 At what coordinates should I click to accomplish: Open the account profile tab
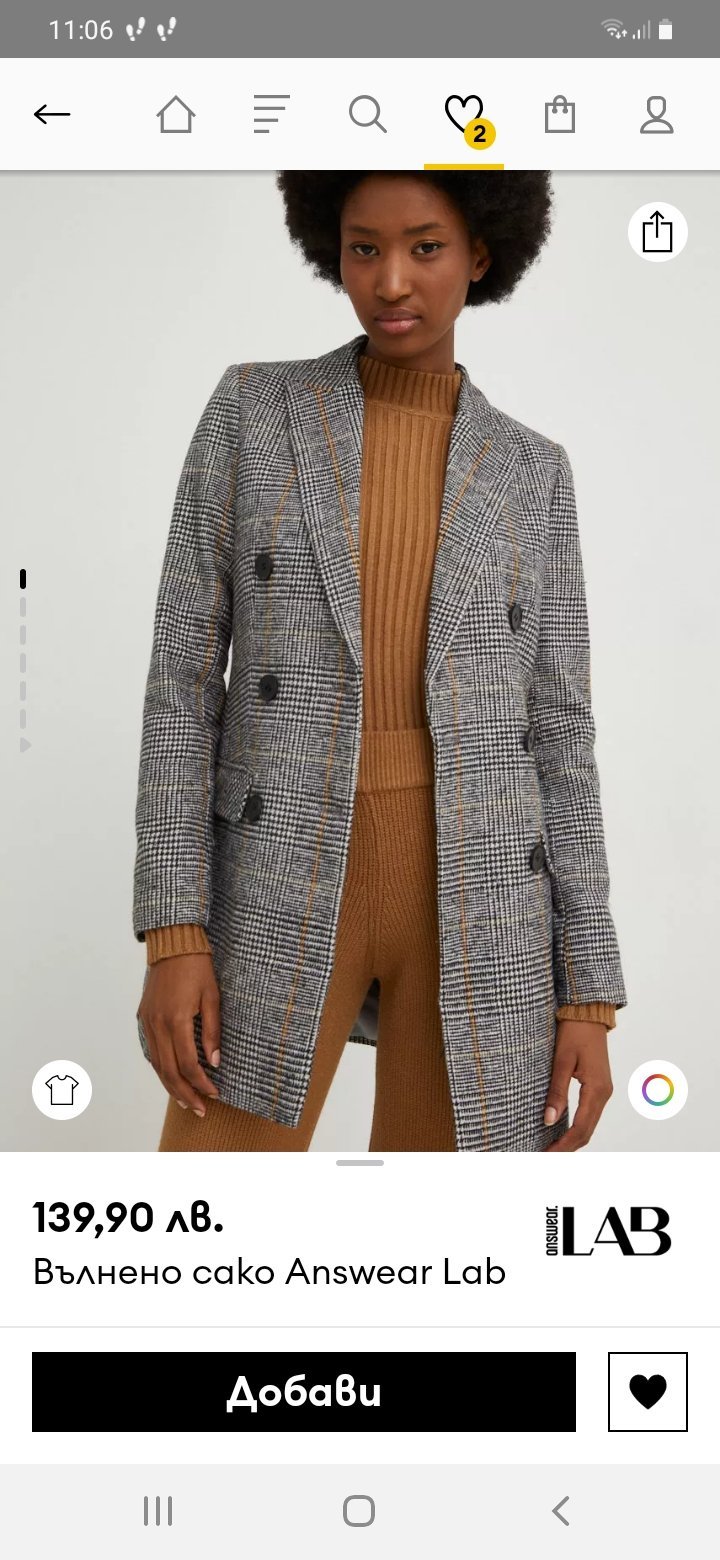pos(656,115)
